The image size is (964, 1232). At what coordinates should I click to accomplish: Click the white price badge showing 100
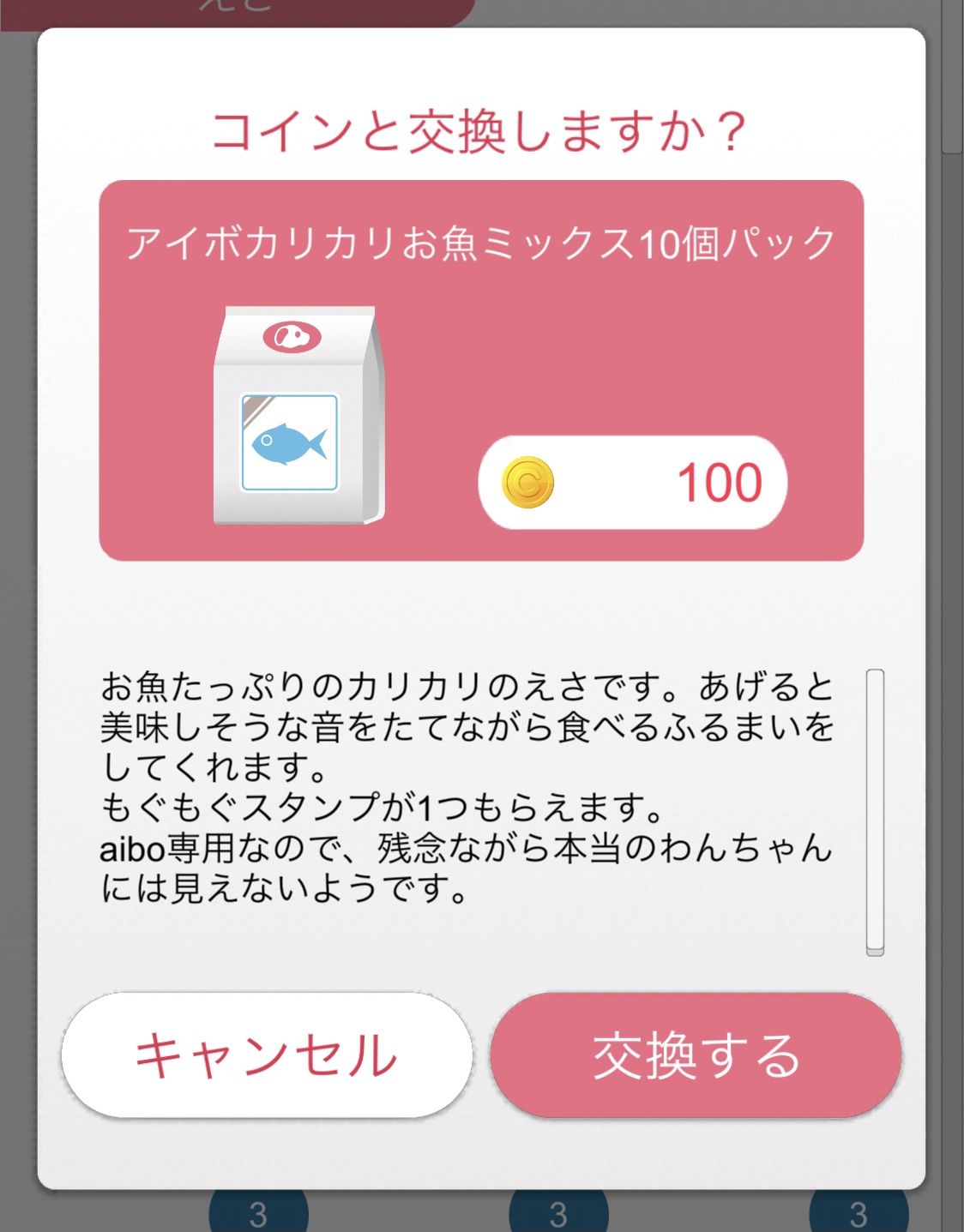pos(632,483)
